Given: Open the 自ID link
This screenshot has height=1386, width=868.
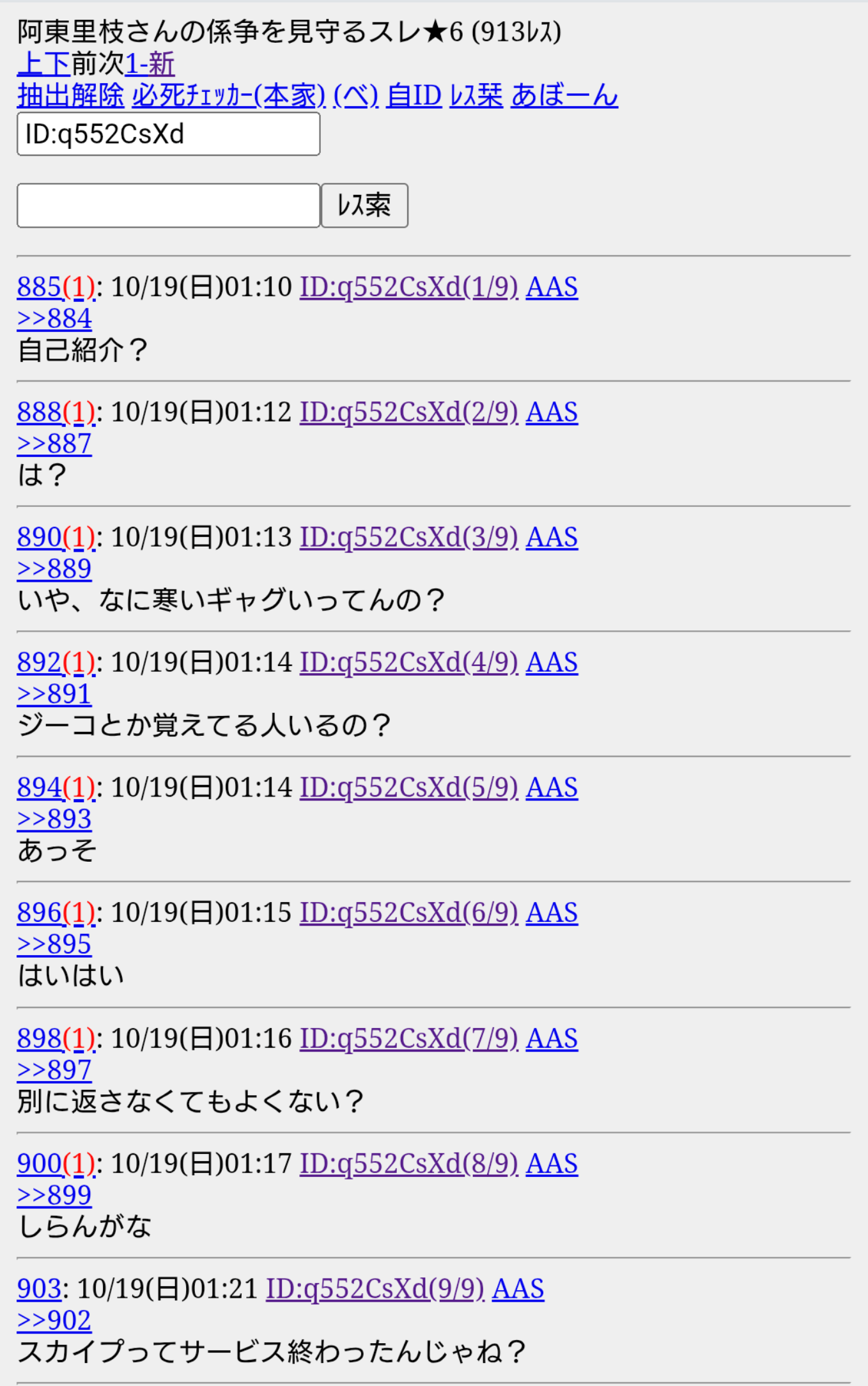Looking at the screenshot, I should pyautogui.click(x=414, y=96).
